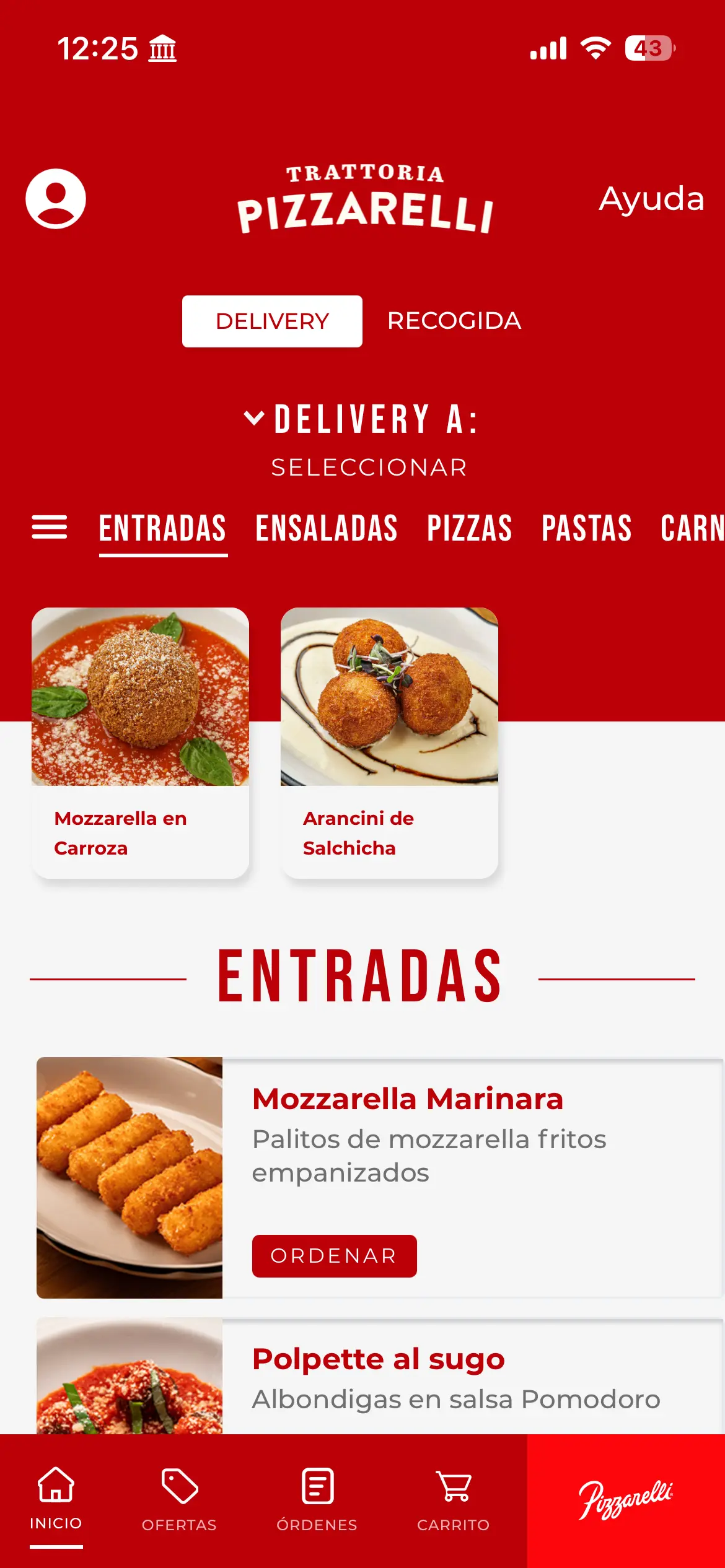This screenshot has width=725, height=1568.
Task: Open the Carrito shopping cart
Action: tap(454, 1499)
